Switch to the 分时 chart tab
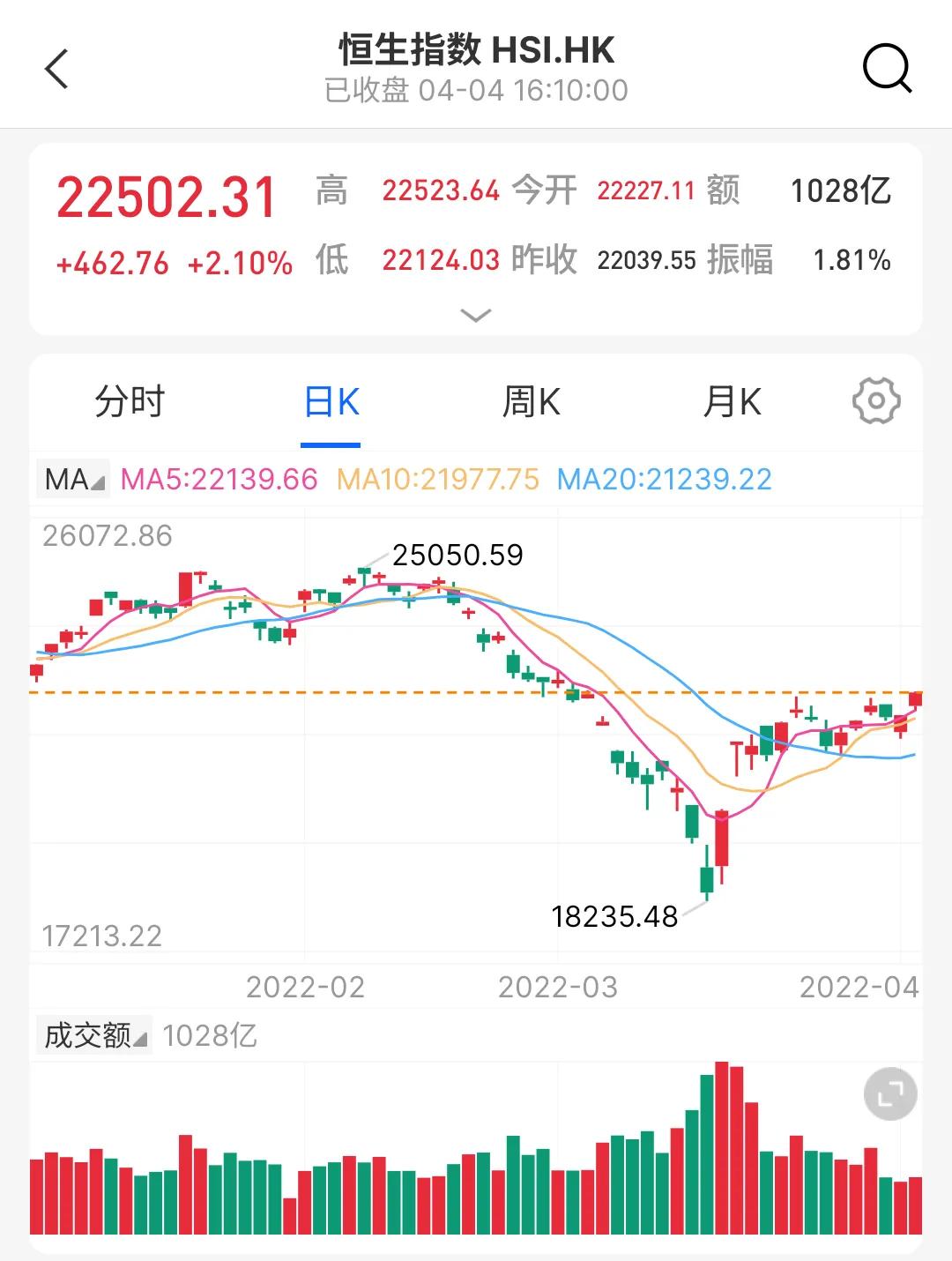952x1261 pixels. coord(130,402)
